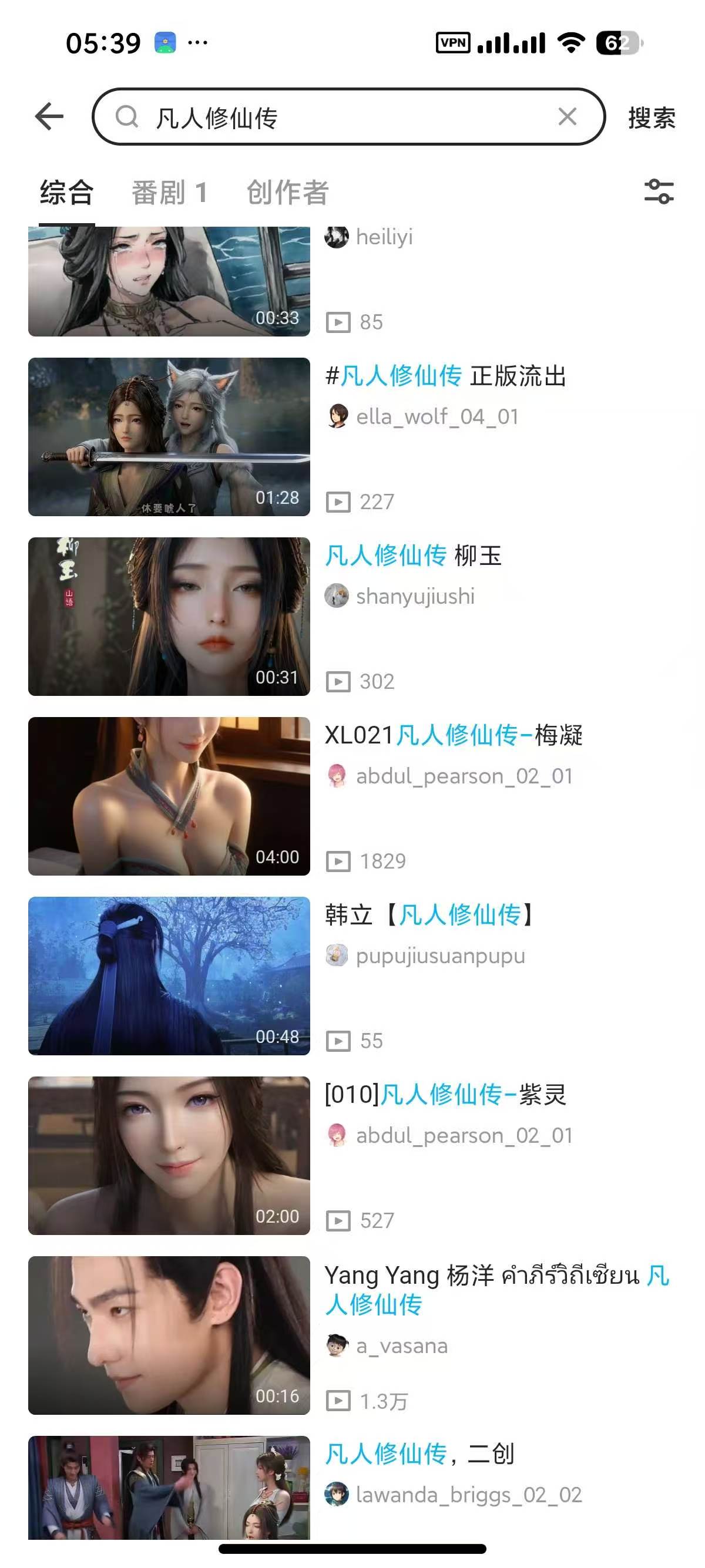Switch to the 创作者 tab
This screenshot has height=1568, width=705.
[287, 193]
